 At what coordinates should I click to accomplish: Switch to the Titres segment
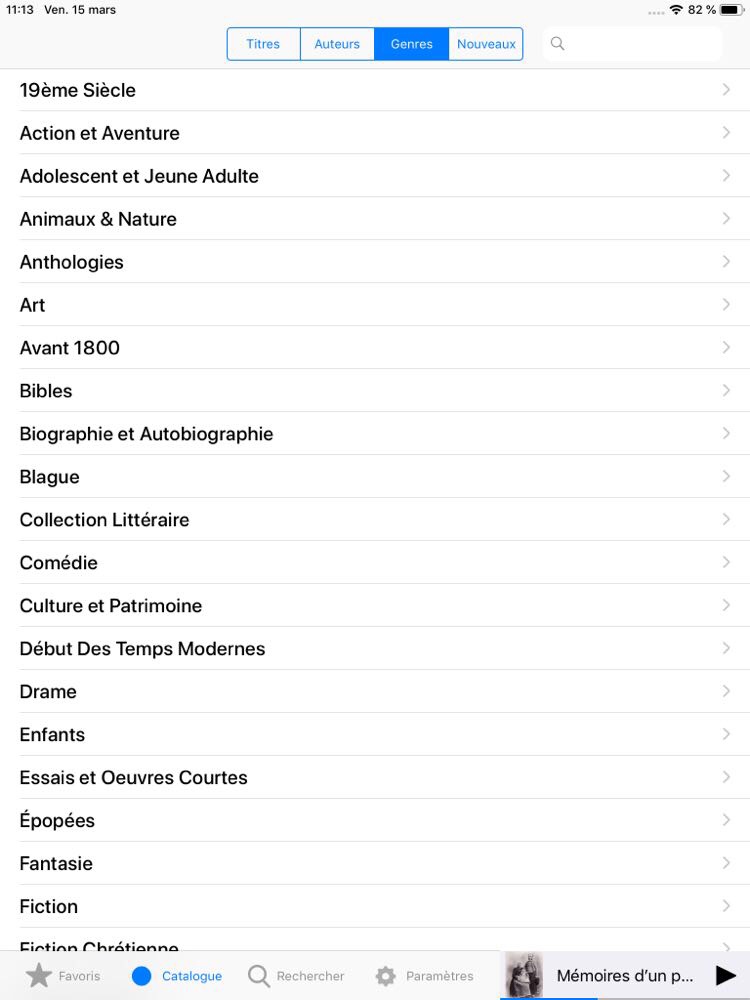[x=263, y=44]
